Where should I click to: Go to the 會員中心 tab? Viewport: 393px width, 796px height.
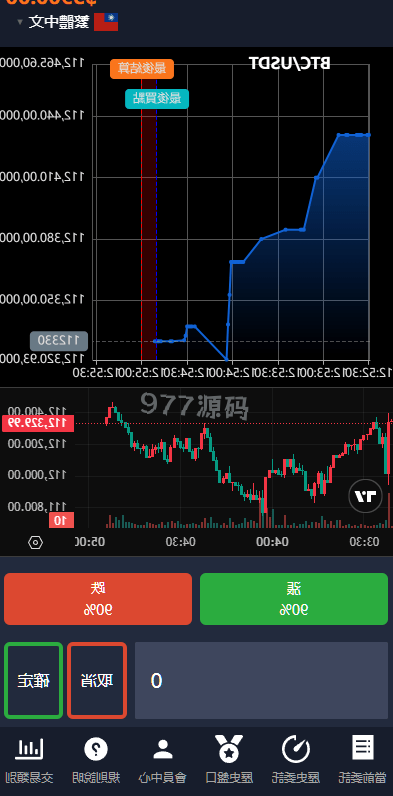162,760
